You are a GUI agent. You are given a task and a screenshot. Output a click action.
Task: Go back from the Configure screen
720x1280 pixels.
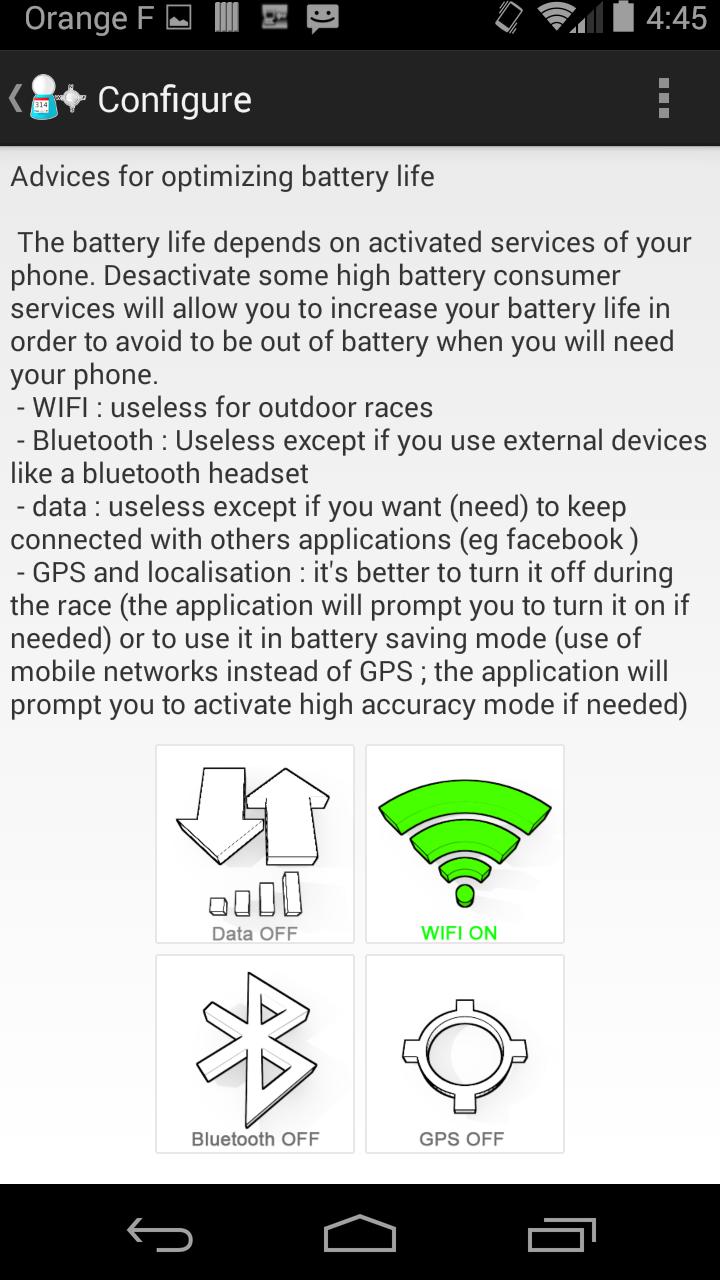coord(45,99)
